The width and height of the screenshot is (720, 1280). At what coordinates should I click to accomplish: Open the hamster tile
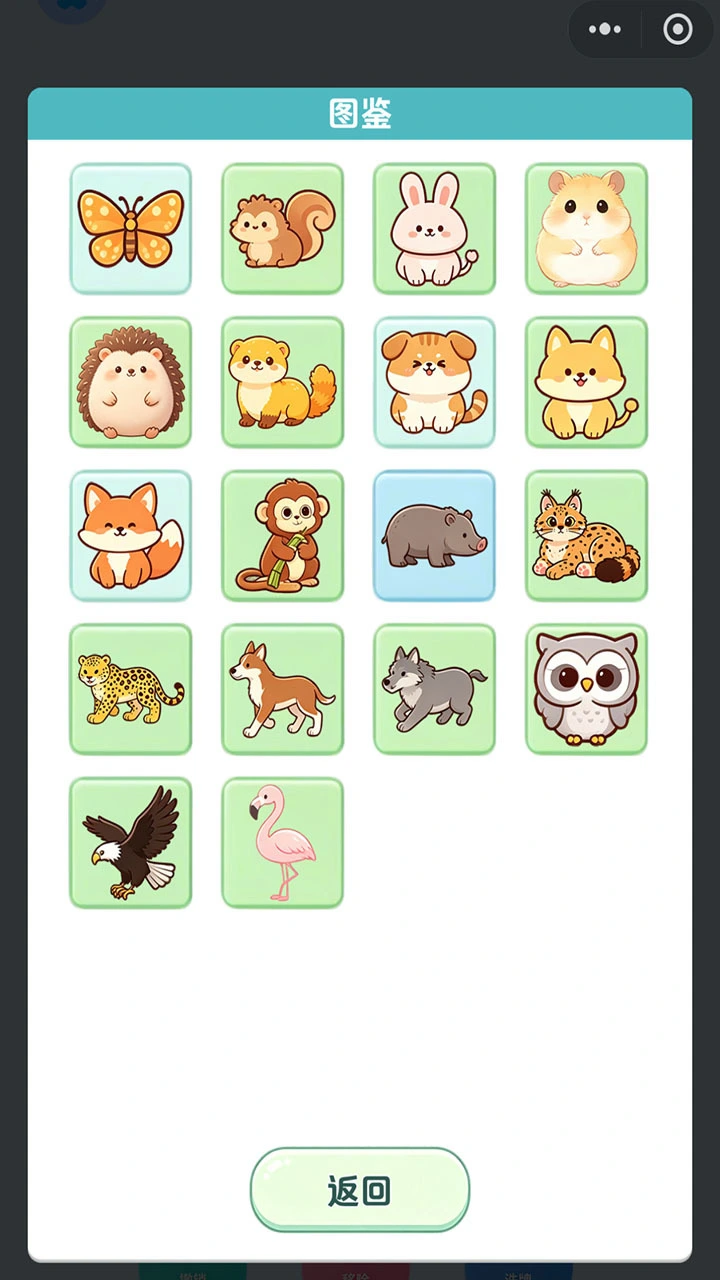point(586,229)
